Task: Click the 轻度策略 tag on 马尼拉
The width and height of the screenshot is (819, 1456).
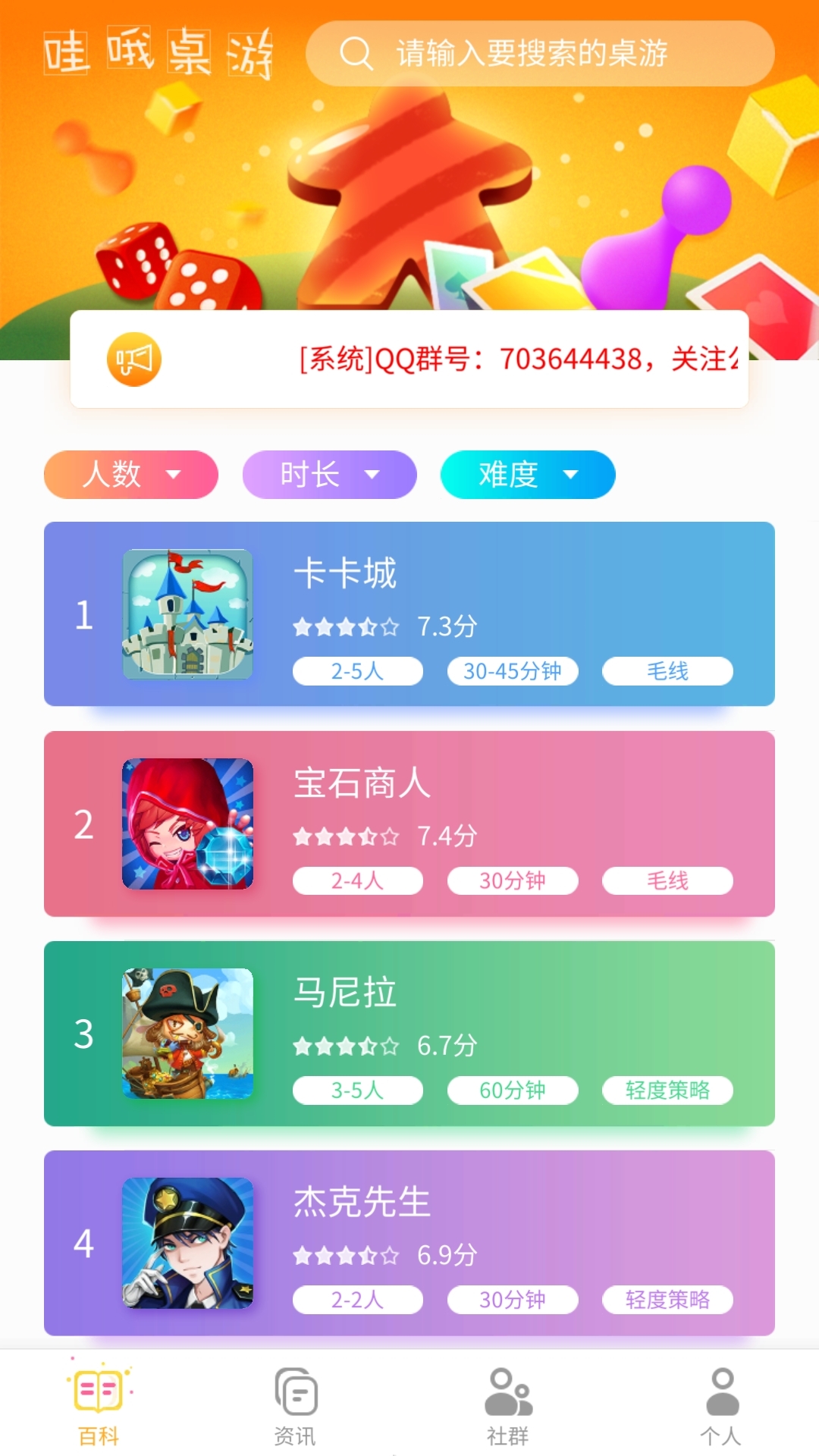Action: 667,1090
